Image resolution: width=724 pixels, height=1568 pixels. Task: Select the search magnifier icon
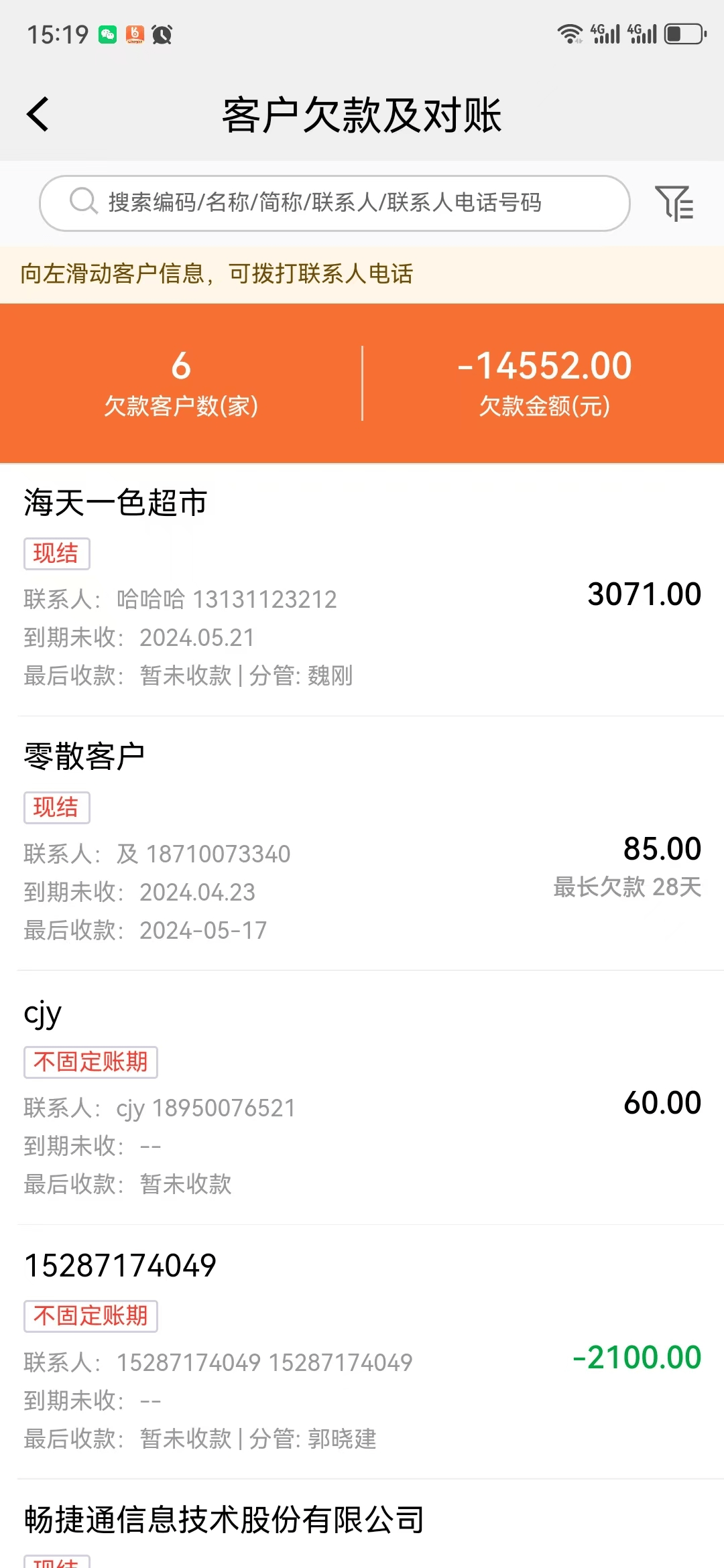tap(83, 202)
